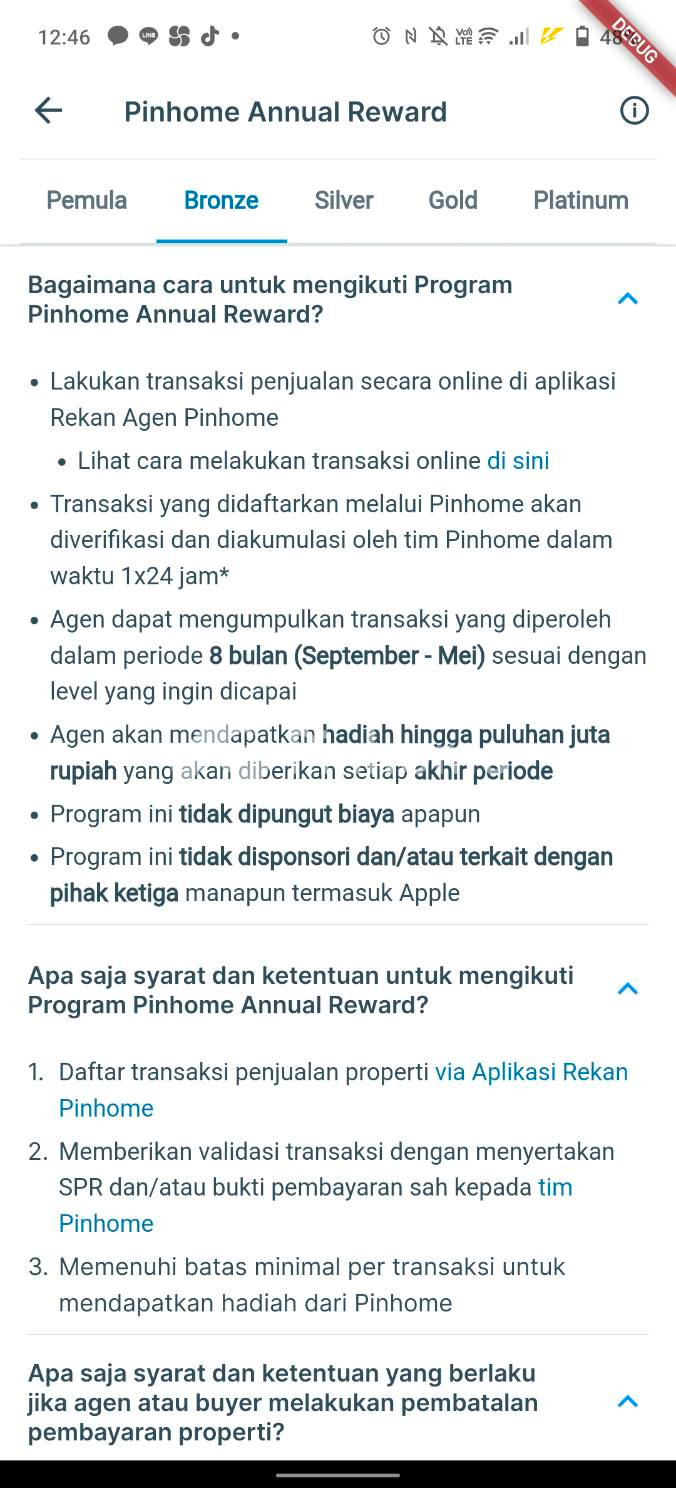Viewport: 676px width, 1488px height.
Task: Collapse the 'pembatalan pembayaran properti' question
Action: pyautogui.click(x=627, y=1402)
